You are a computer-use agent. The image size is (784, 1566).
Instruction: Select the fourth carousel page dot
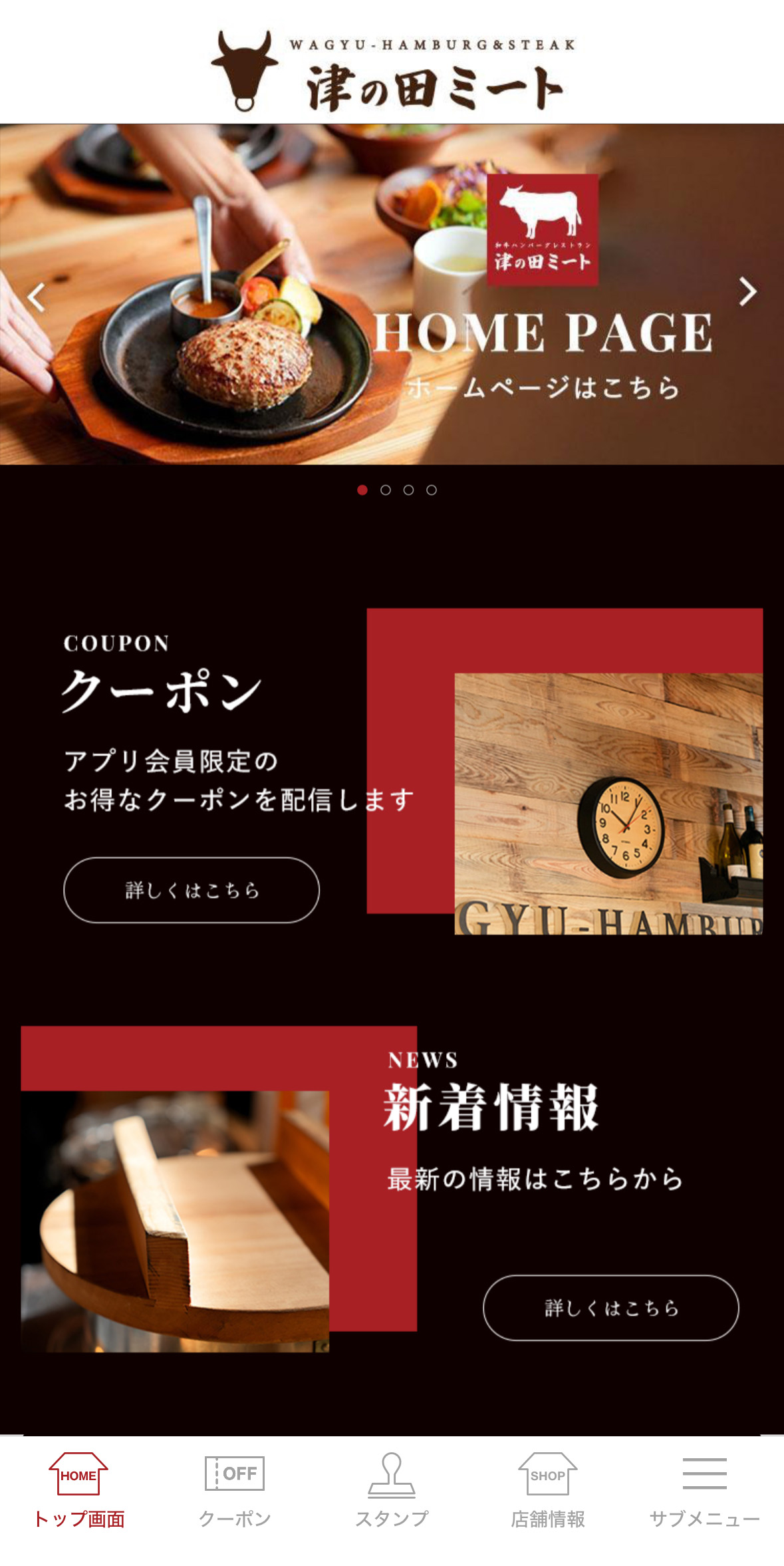coord(432,490)
